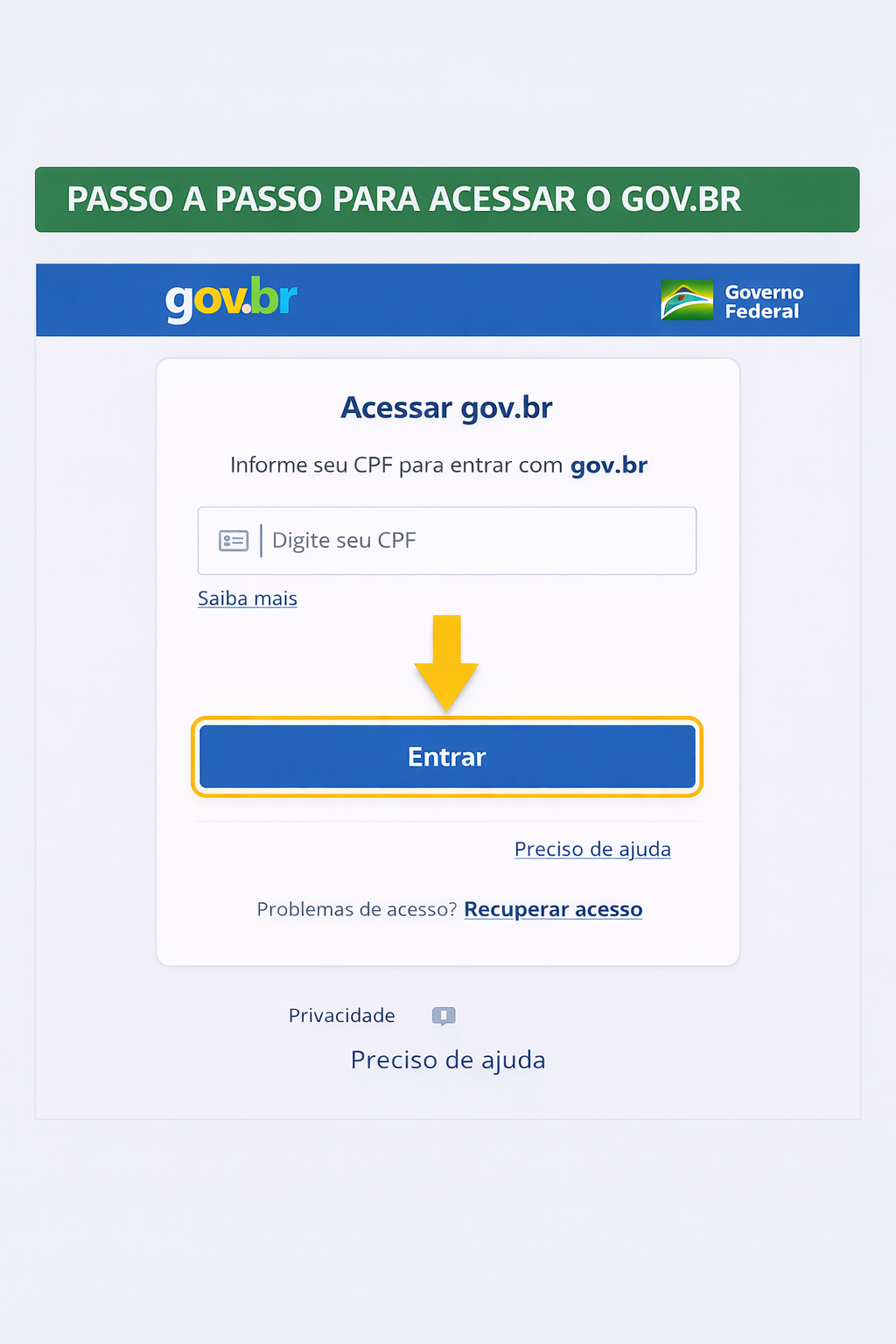The width and height of the screenshot is (896, 1344).
Task: Open the Saiba mais link
Action: pyautogui.click(x=247, y=598)
